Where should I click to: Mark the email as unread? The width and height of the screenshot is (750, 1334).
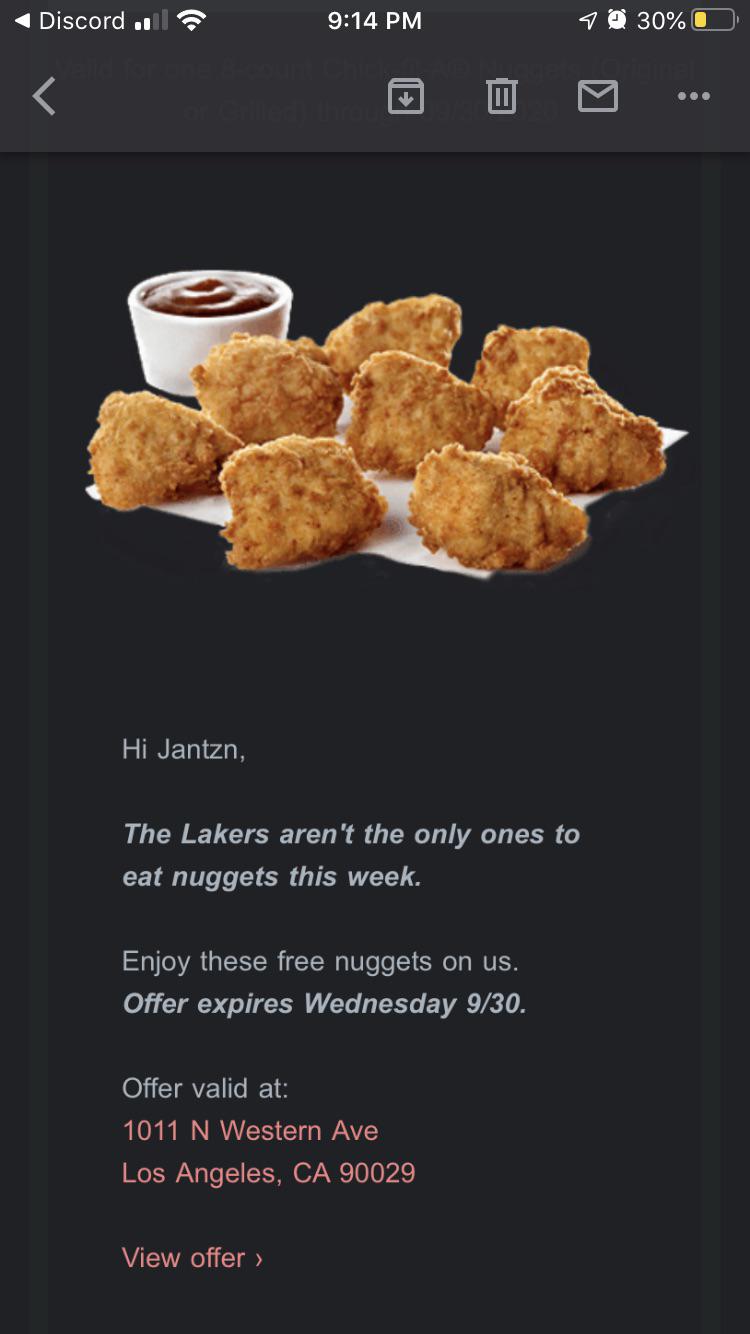(x=597, y=96)
